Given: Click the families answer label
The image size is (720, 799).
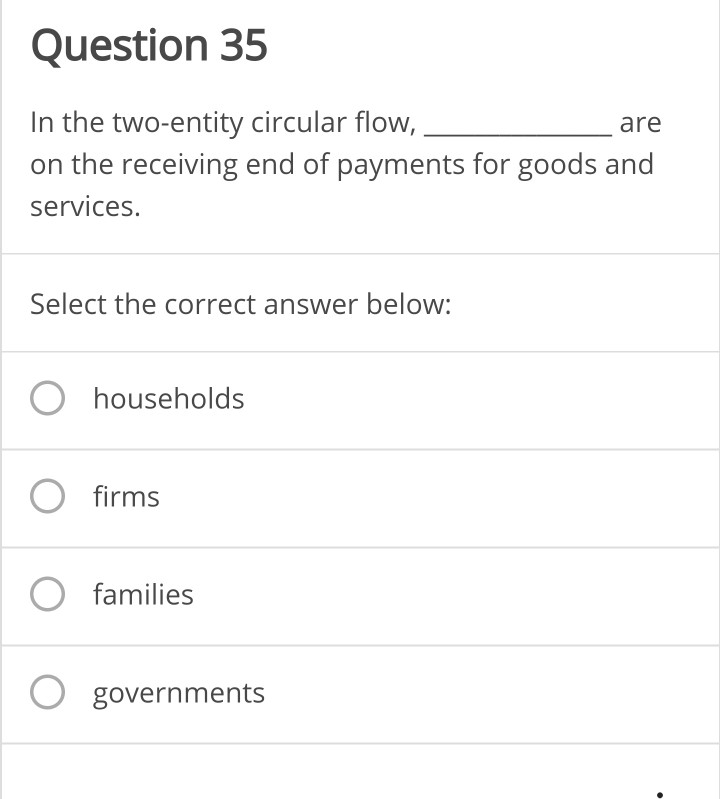Looking at the screenshot, I should pyautogui.click(x=143, y=594).
